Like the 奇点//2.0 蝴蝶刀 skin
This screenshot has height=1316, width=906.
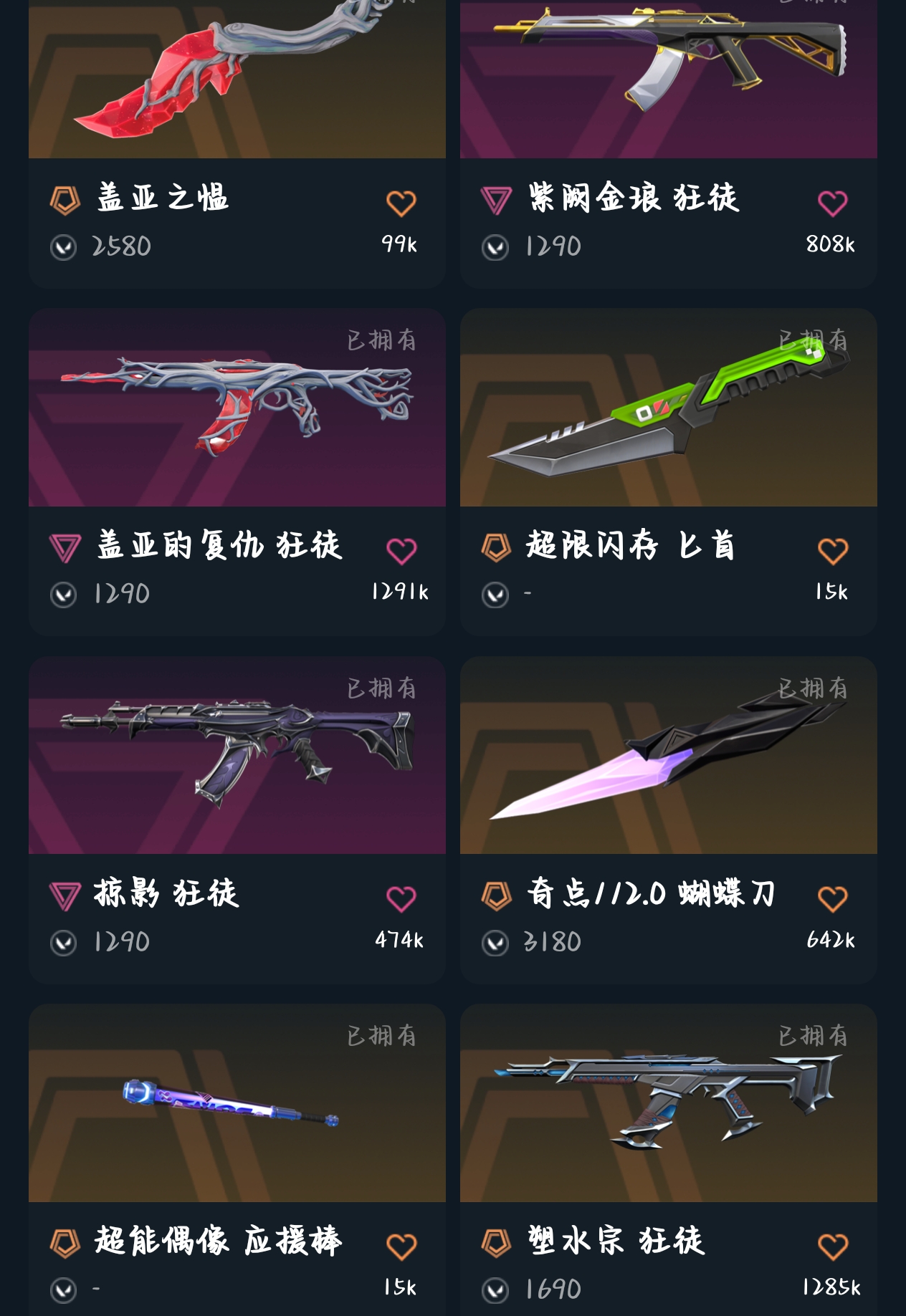point(832,898)
